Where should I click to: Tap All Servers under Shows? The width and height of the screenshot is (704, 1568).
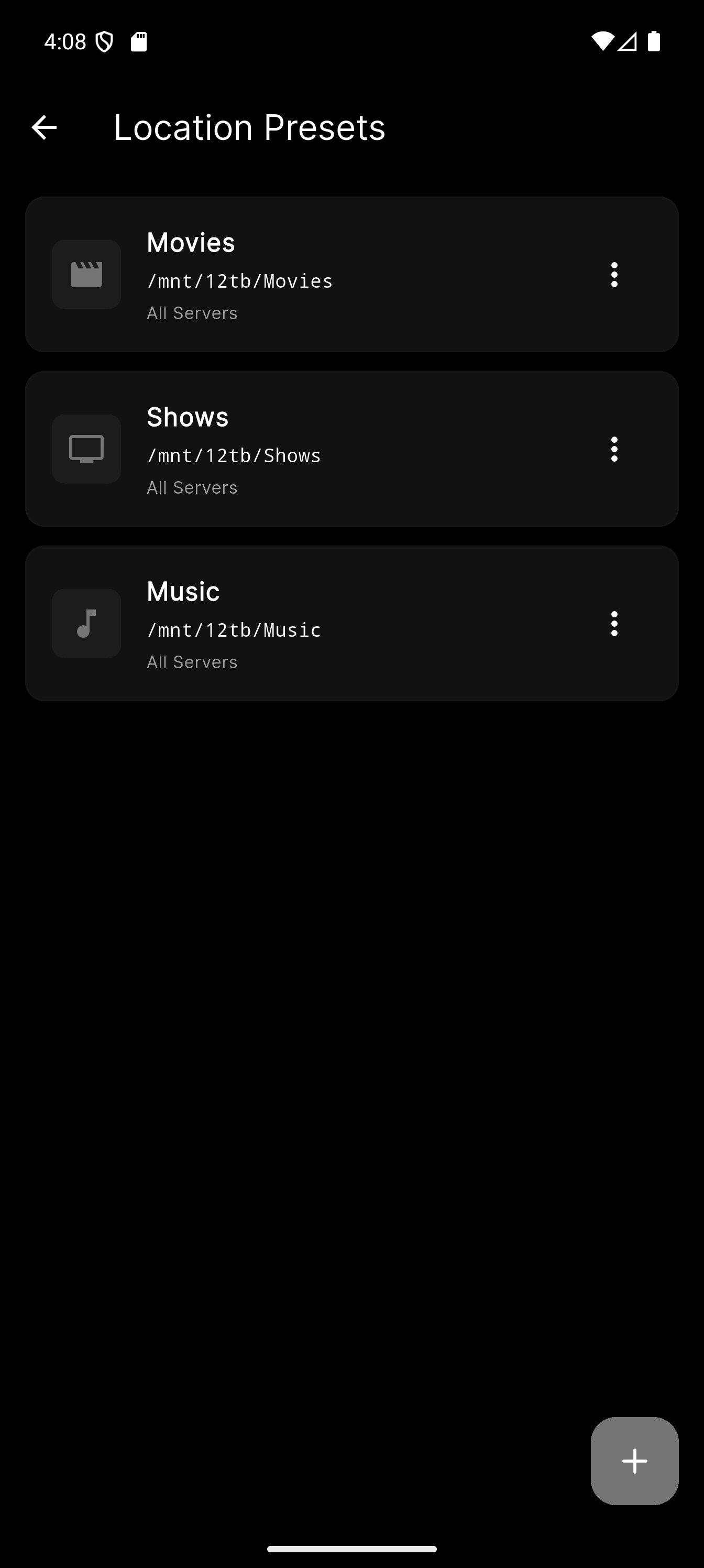point(192,486)
